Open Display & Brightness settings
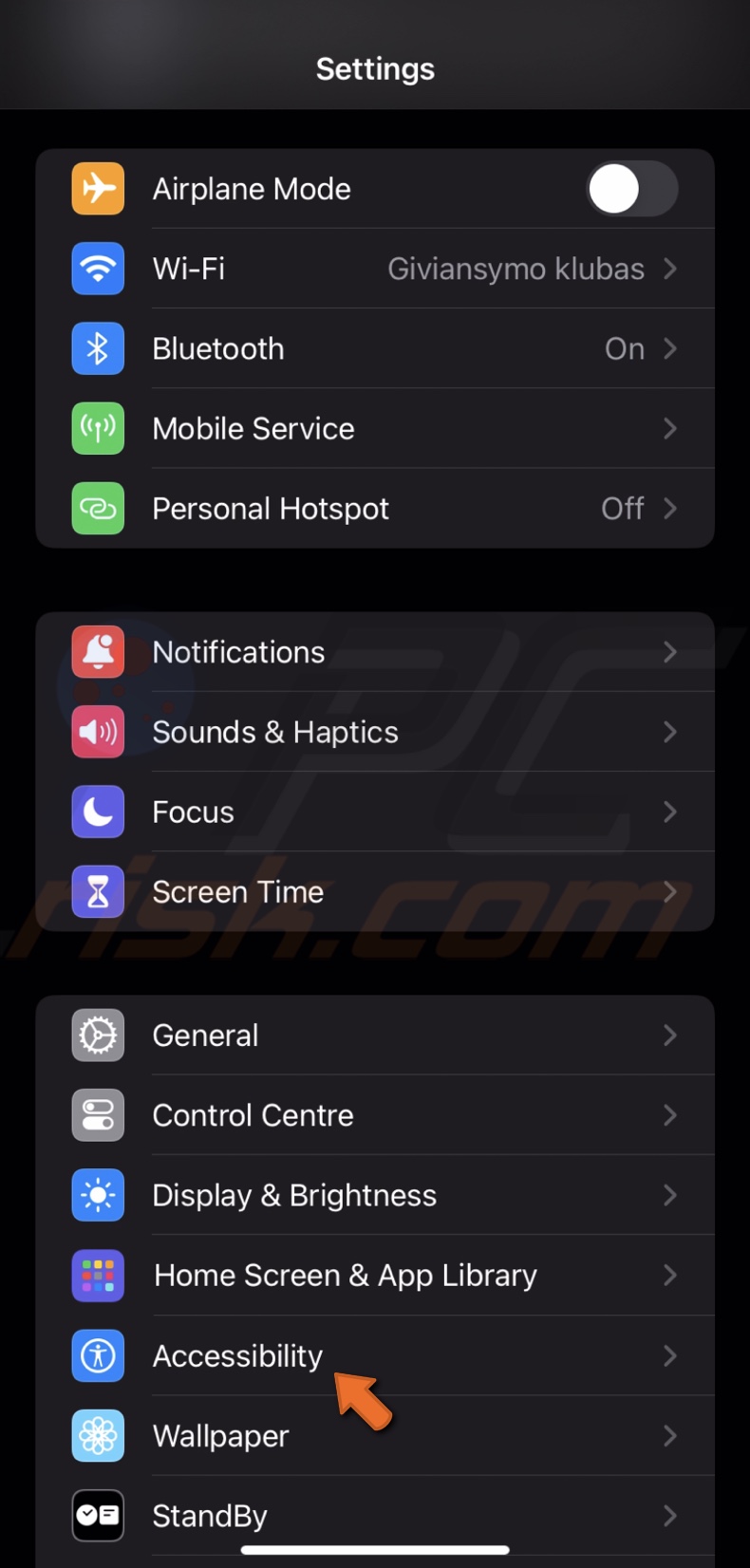Image resolution: width=750 pixels, height=1568 pixels. (375, 1195)
